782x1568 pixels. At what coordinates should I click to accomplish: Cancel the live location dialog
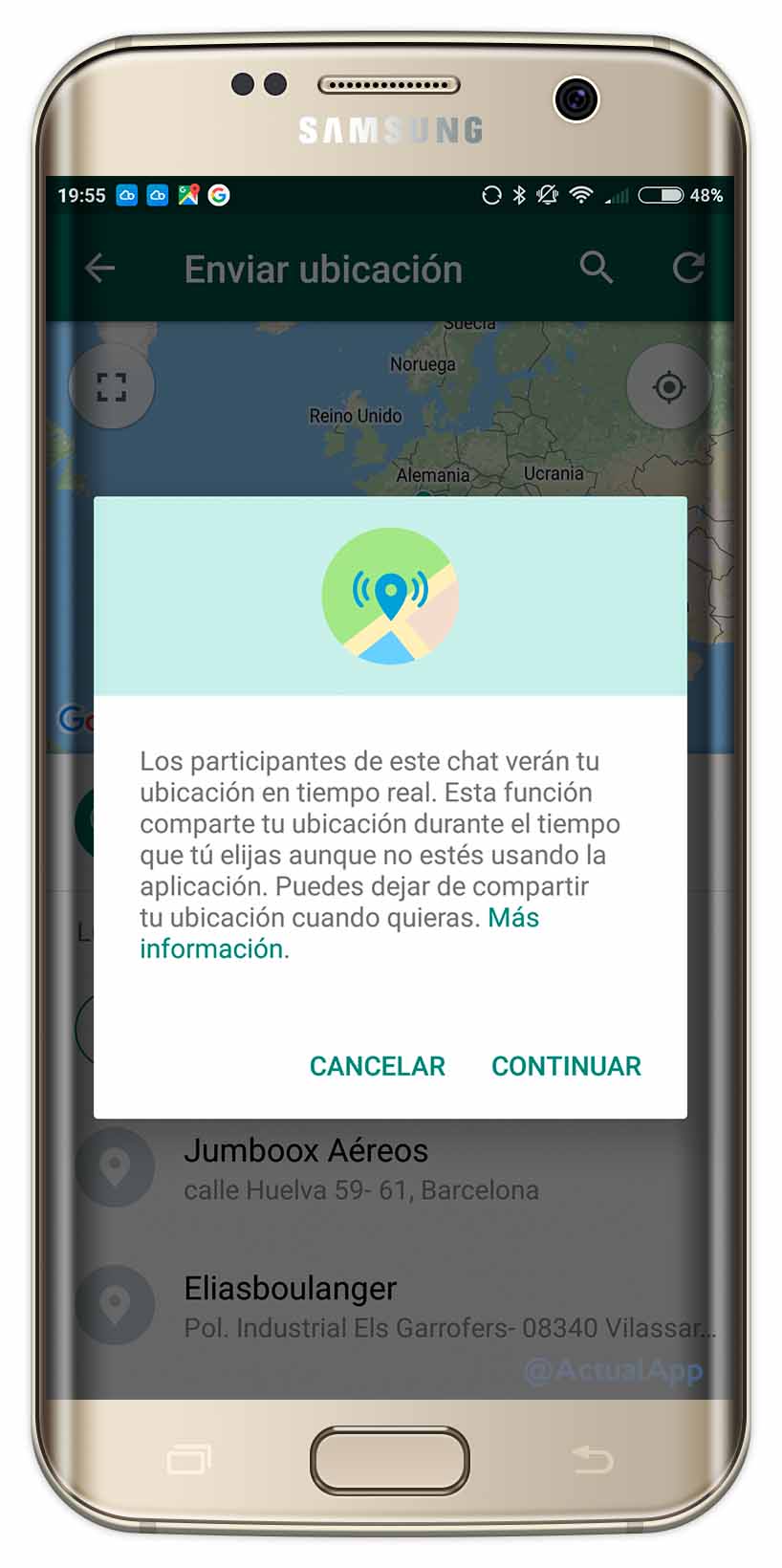point(378,1066)
